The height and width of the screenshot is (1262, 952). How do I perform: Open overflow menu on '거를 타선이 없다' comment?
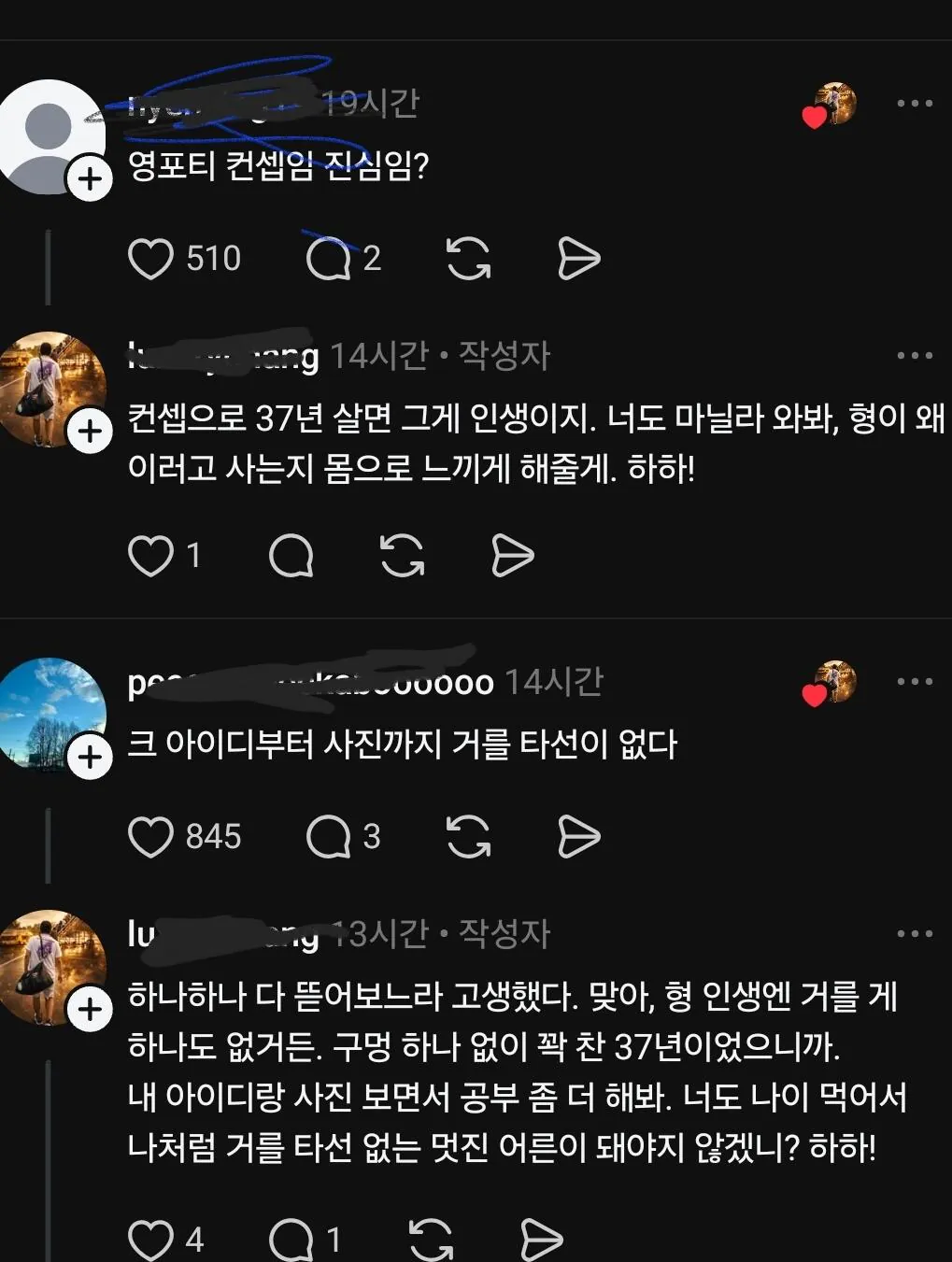[915, 681]
